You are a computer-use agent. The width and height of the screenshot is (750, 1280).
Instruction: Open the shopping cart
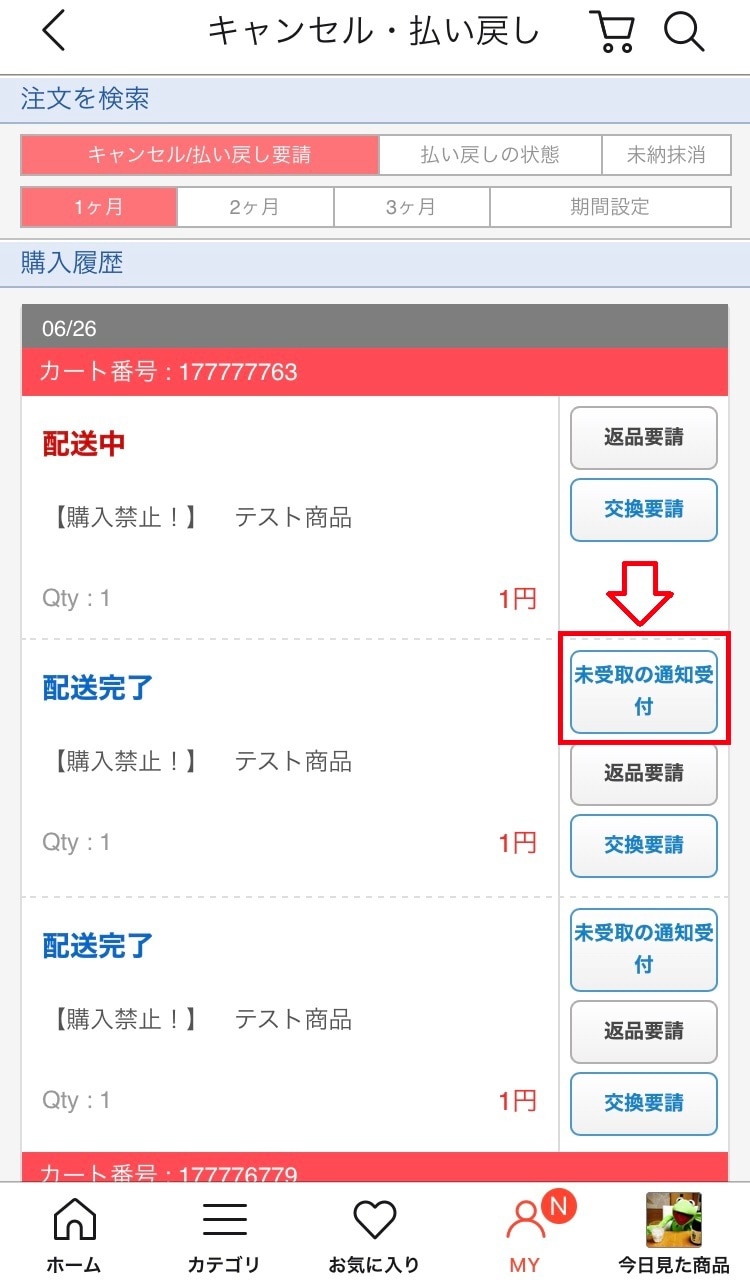click(x=612, y=32)
